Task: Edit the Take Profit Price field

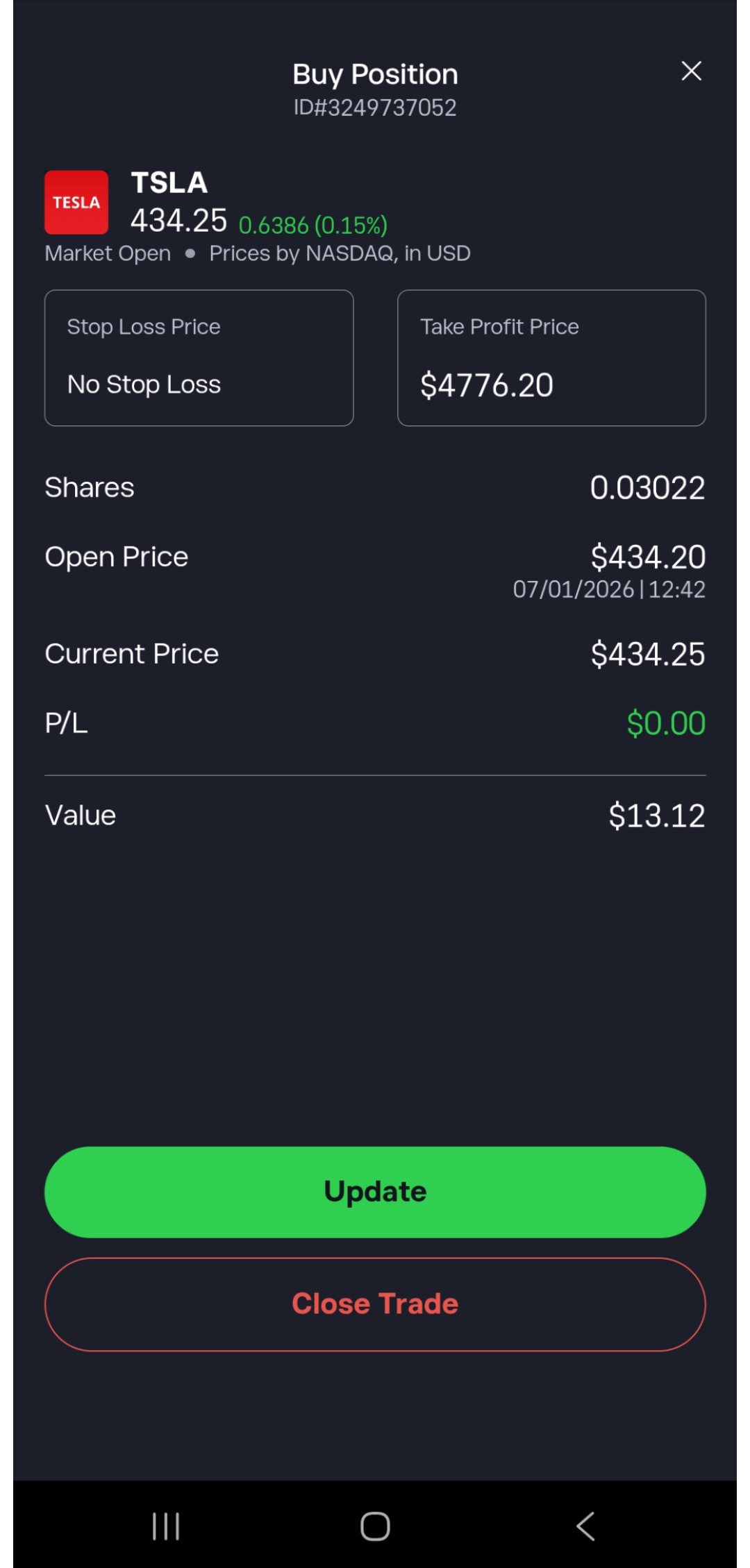Action: [551, 358]
